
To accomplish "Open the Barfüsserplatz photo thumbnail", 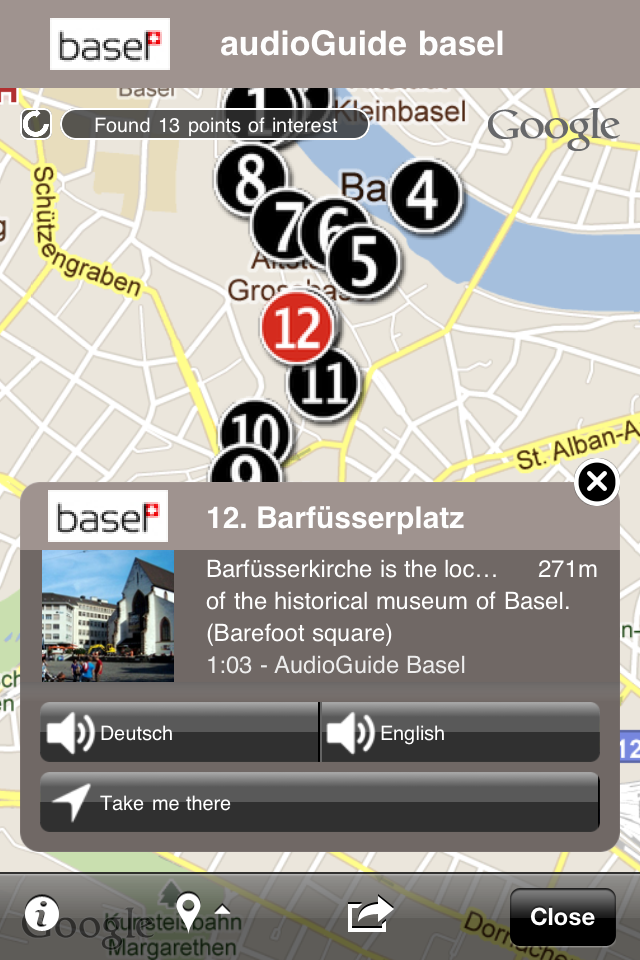I will [108, 615].
